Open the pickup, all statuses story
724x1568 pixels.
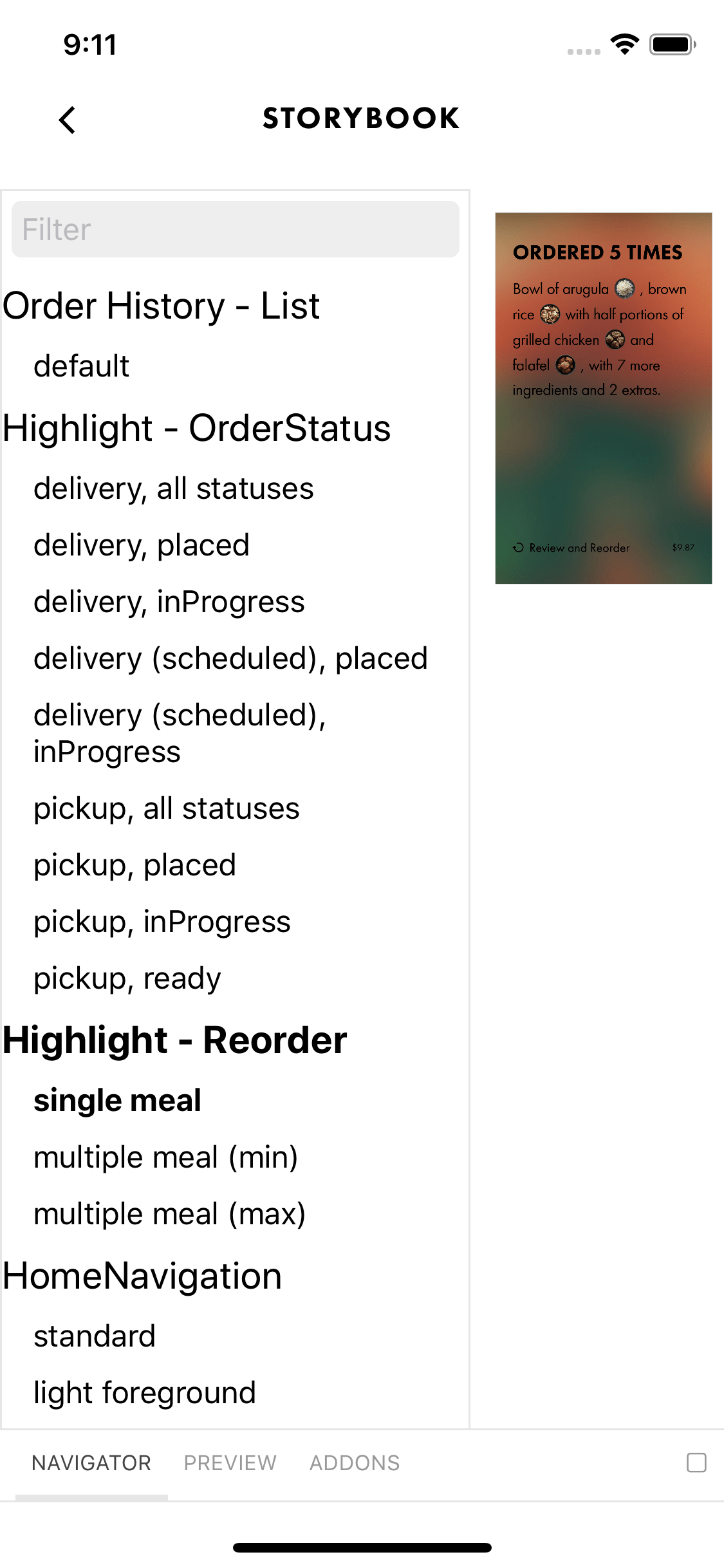[x=167, y=808]
